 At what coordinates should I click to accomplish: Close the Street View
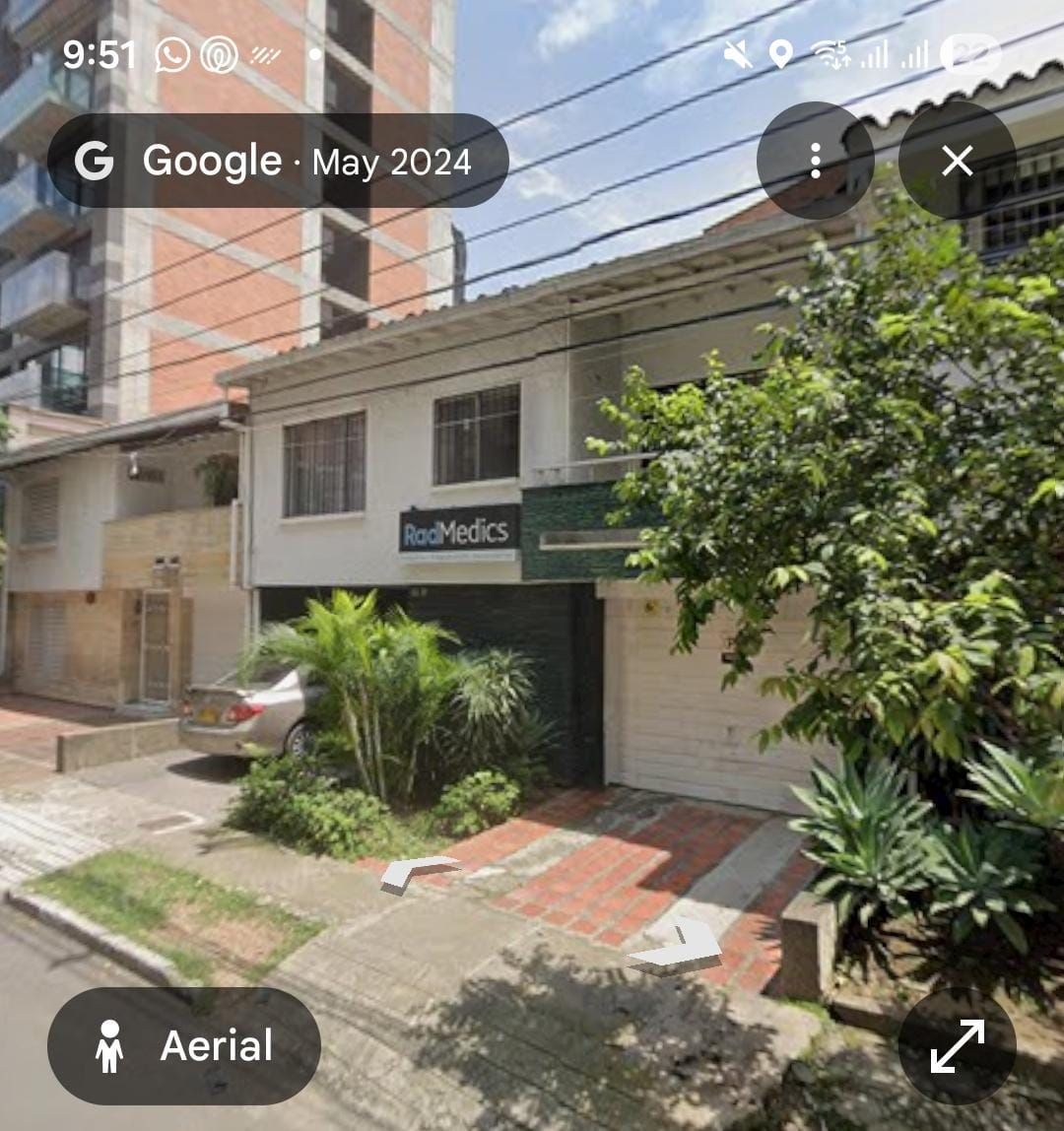(x=957, y=161)
